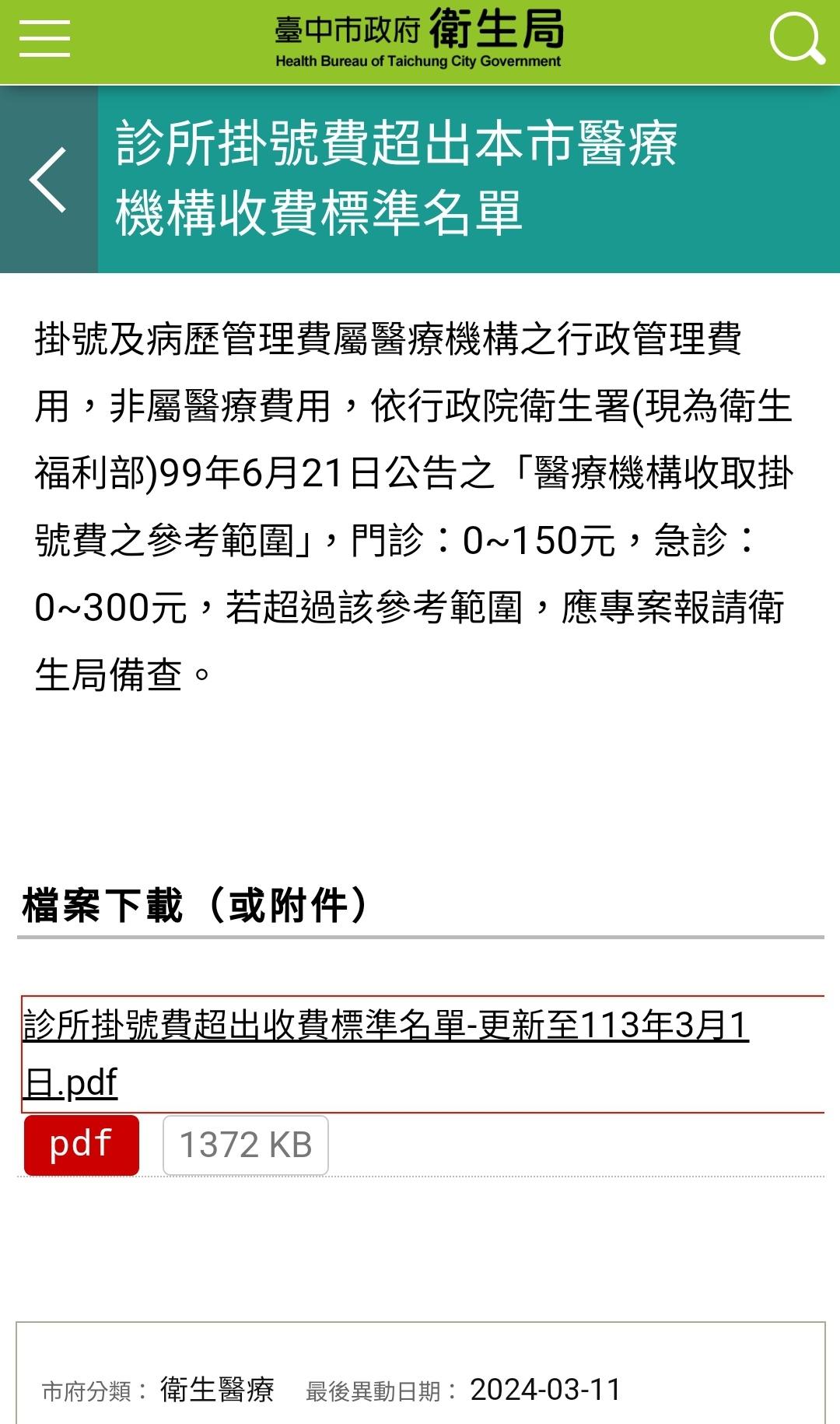The image size is (840, 1424).
Task: Tap the Health Bureau header logo
Action: click(x=418, y=39)
